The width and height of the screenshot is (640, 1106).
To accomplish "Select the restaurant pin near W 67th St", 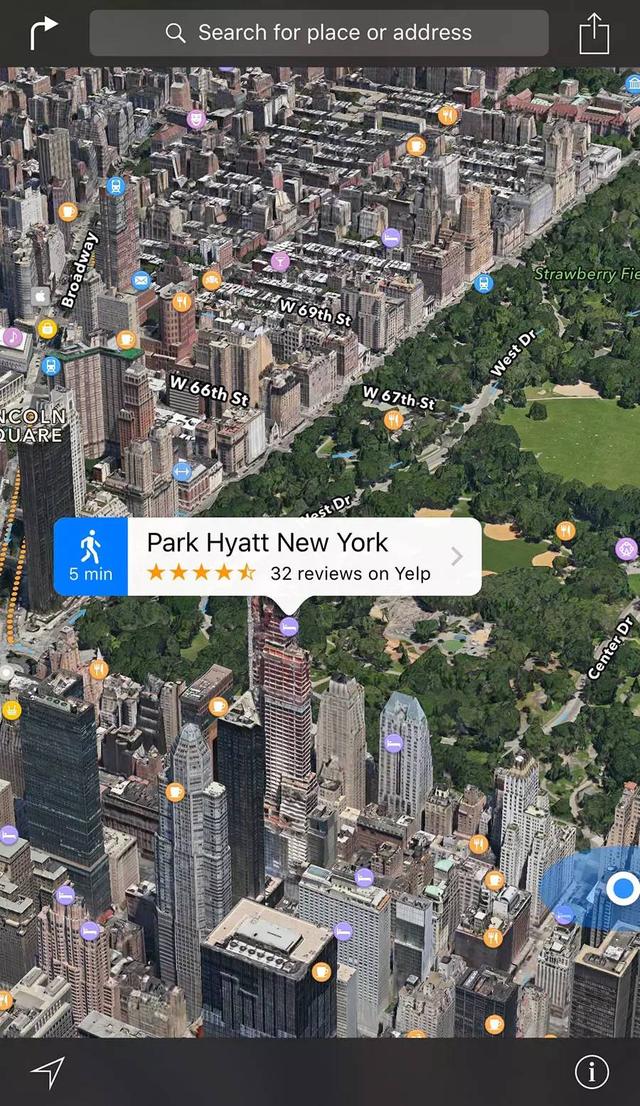I will 393,420.
